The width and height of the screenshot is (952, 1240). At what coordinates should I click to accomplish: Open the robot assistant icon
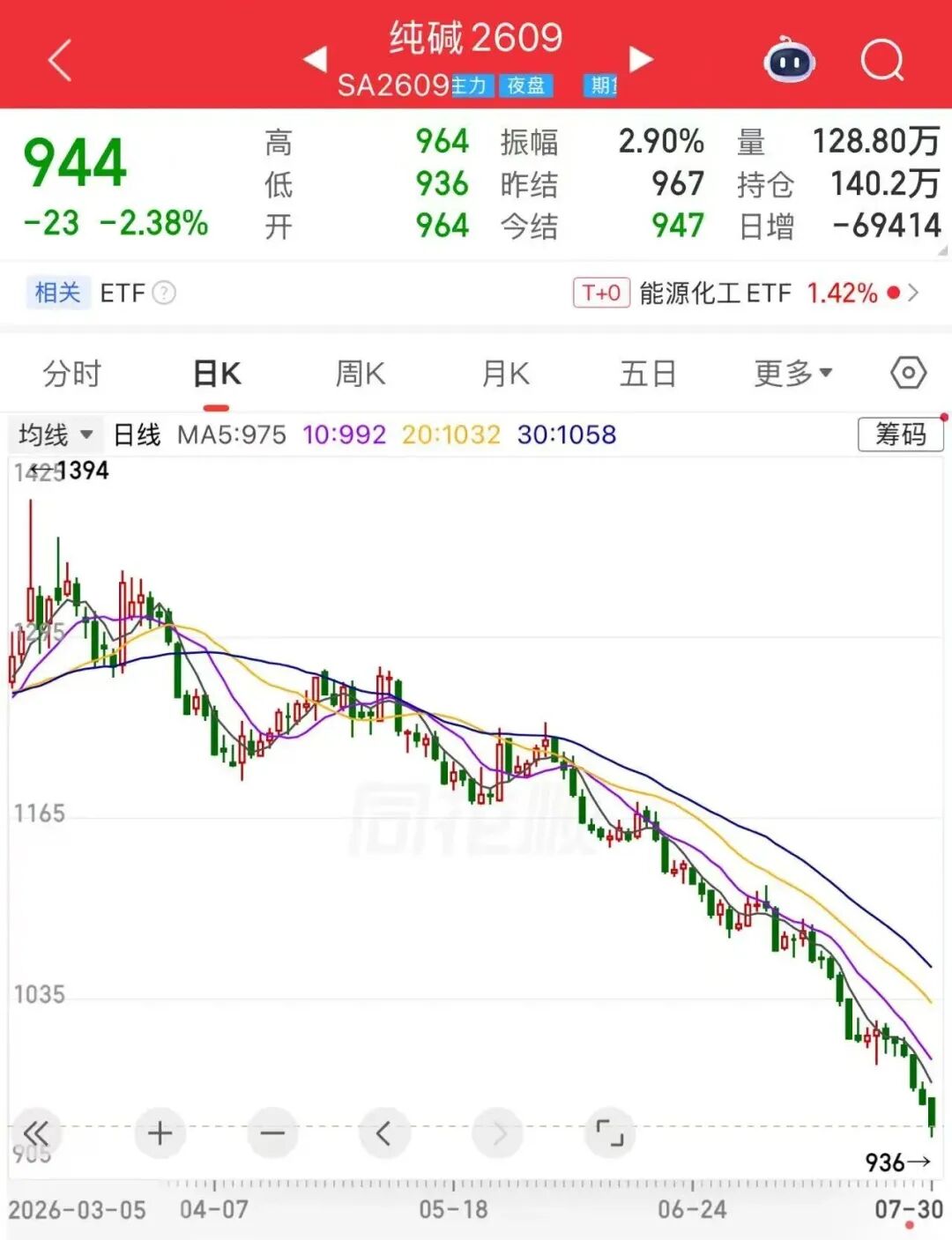click(789, 60)
